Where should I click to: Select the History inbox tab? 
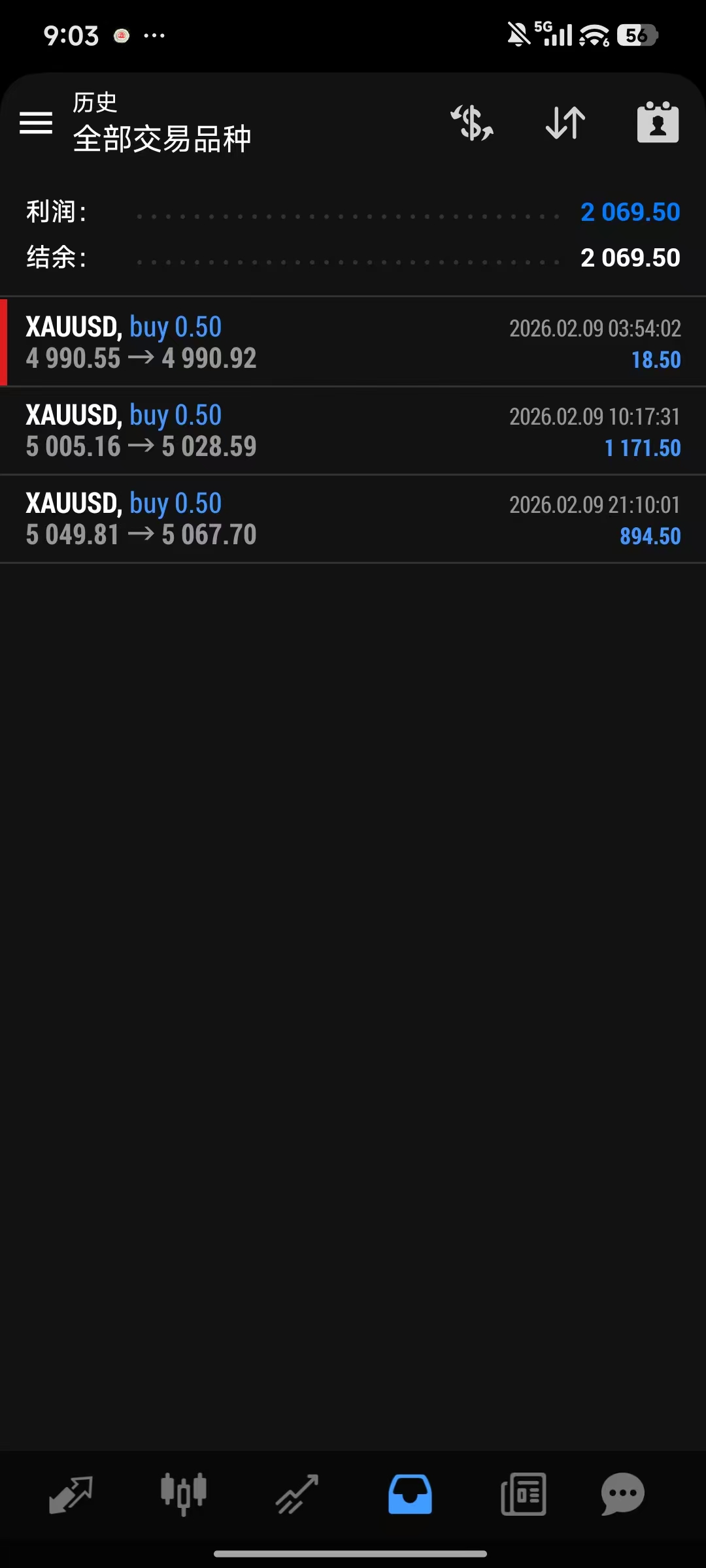[410, 1494]
